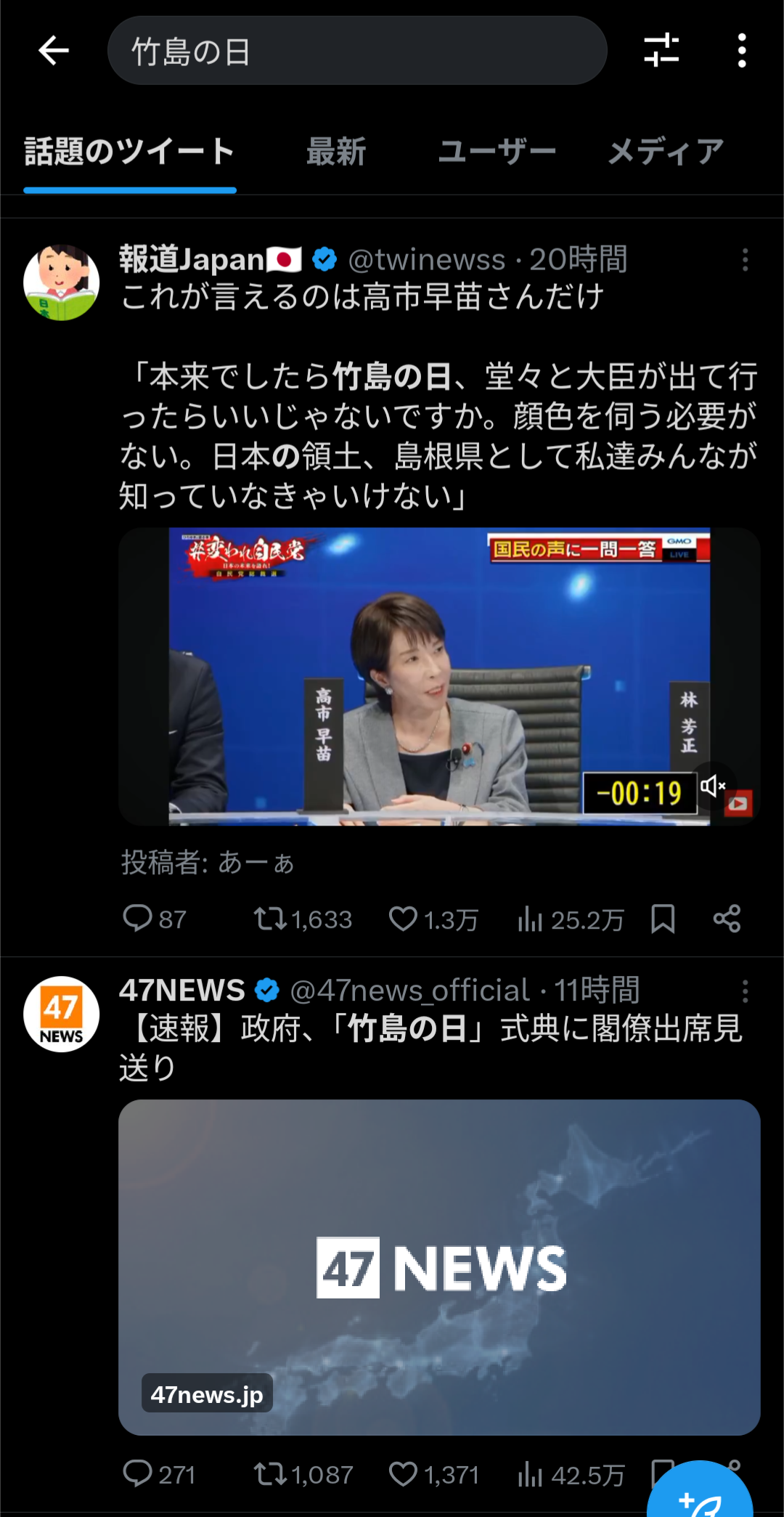Viewport: 784px width, 1517px height.
Task: Unmute the 高市早苗 video audio
Action: (712, 786)
